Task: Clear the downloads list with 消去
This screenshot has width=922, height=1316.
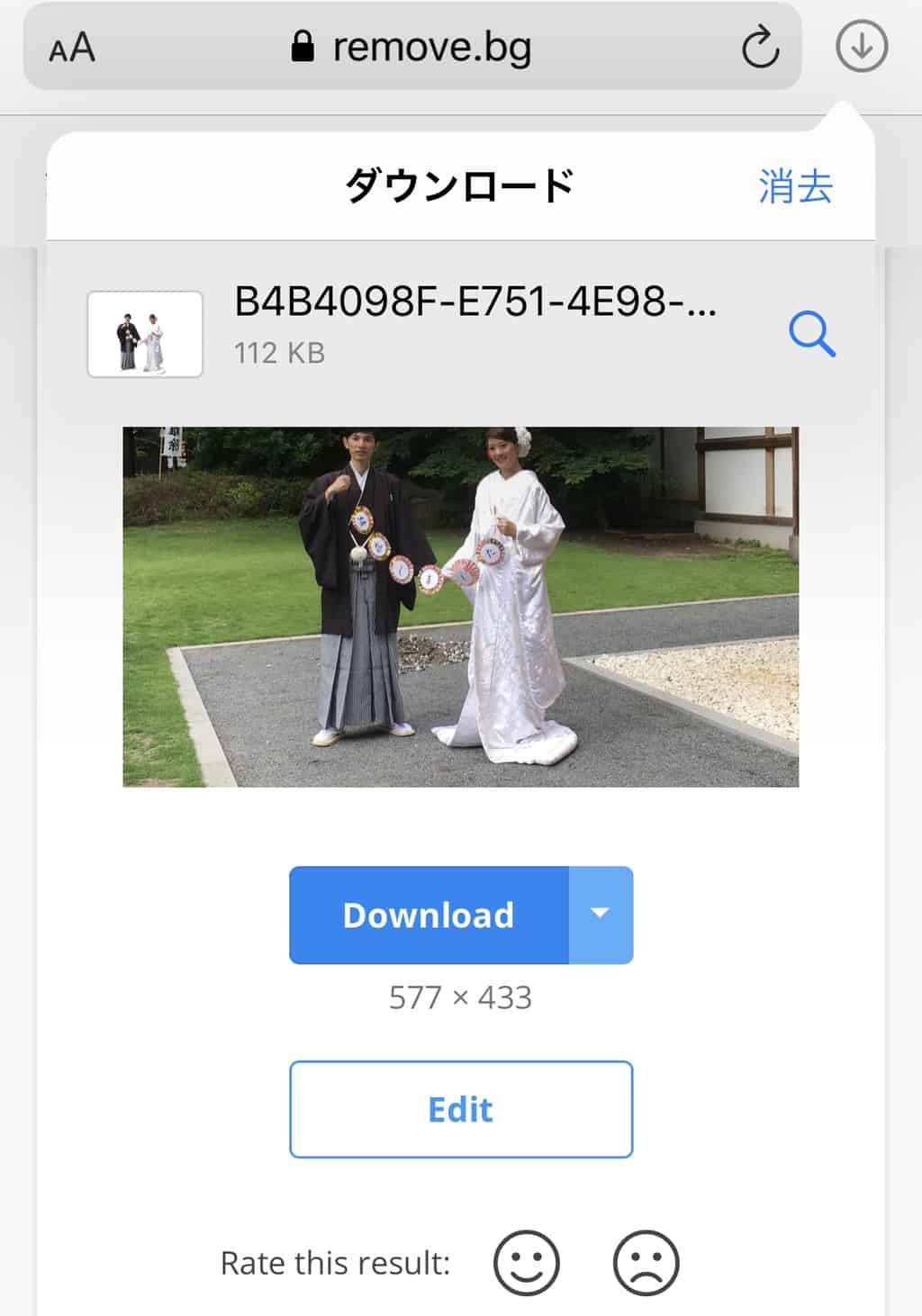Action: pyautogui.click(x=795, y=186)
